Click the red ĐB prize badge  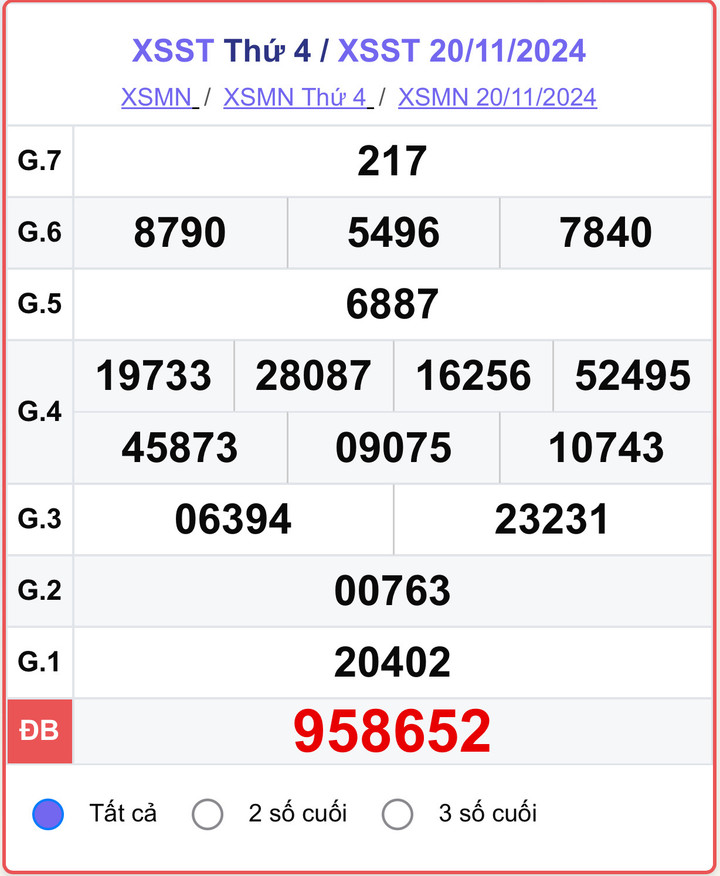[40, 733]
